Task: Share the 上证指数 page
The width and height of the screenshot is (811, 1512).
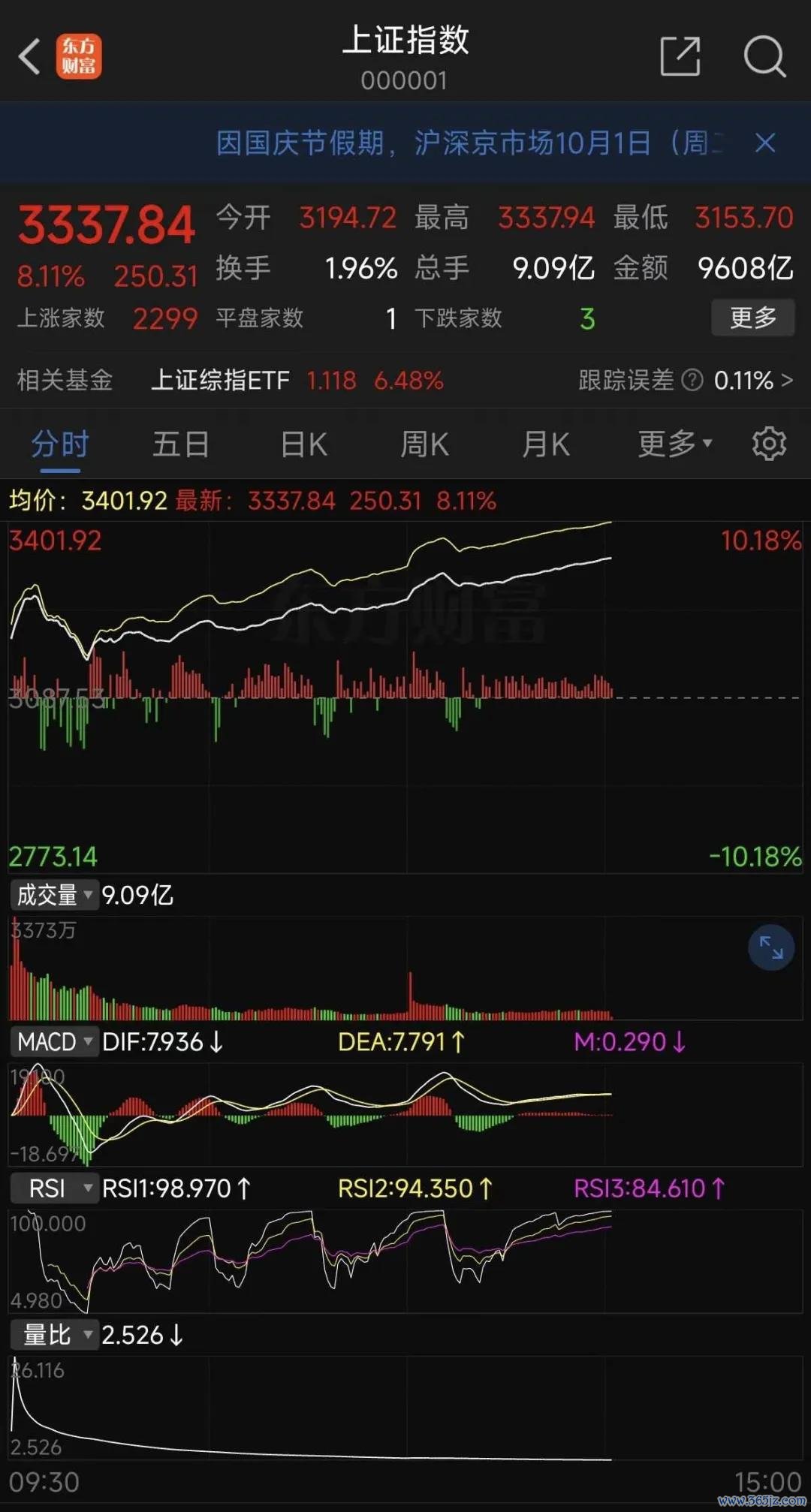Action: [x=680, y=57]
